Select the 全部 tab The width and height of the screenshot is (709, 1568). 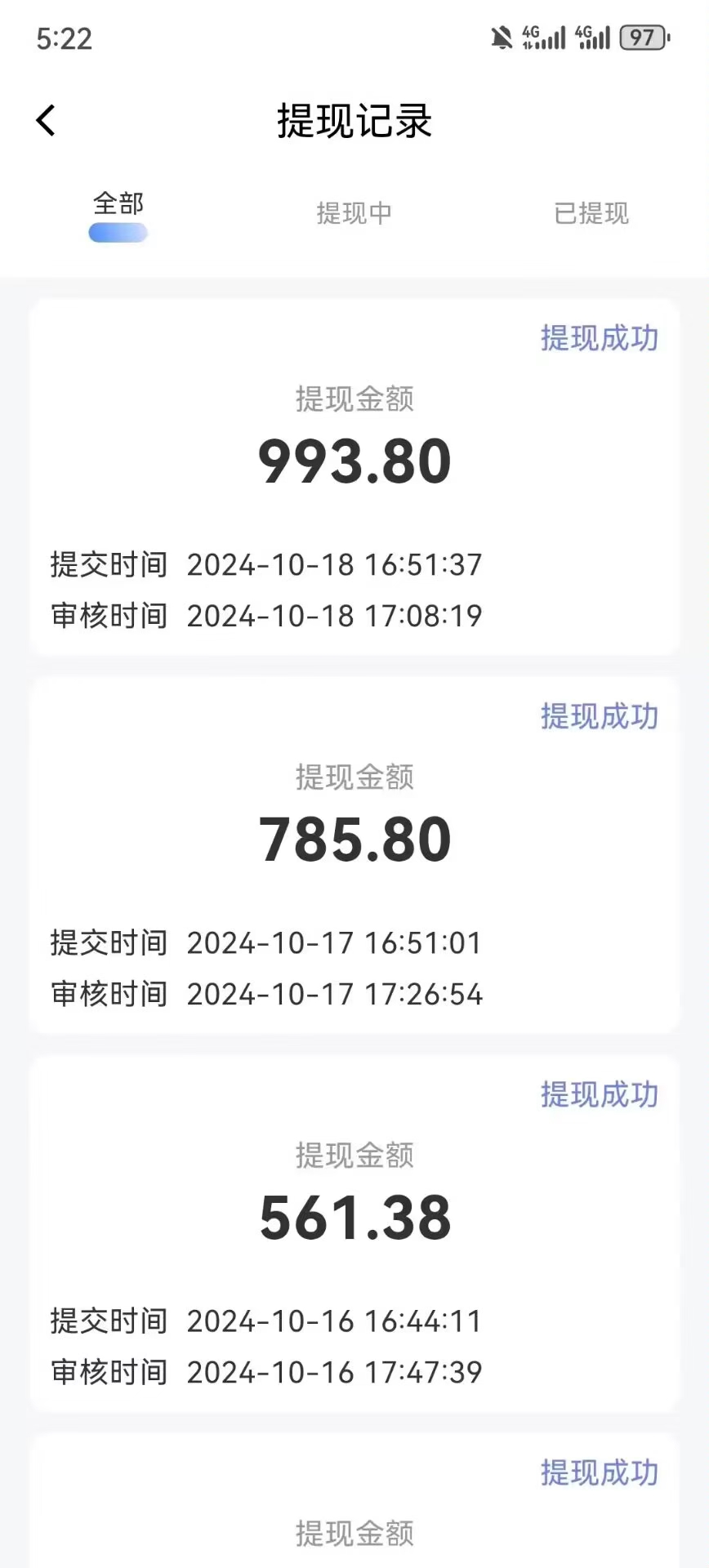[118, 204]
